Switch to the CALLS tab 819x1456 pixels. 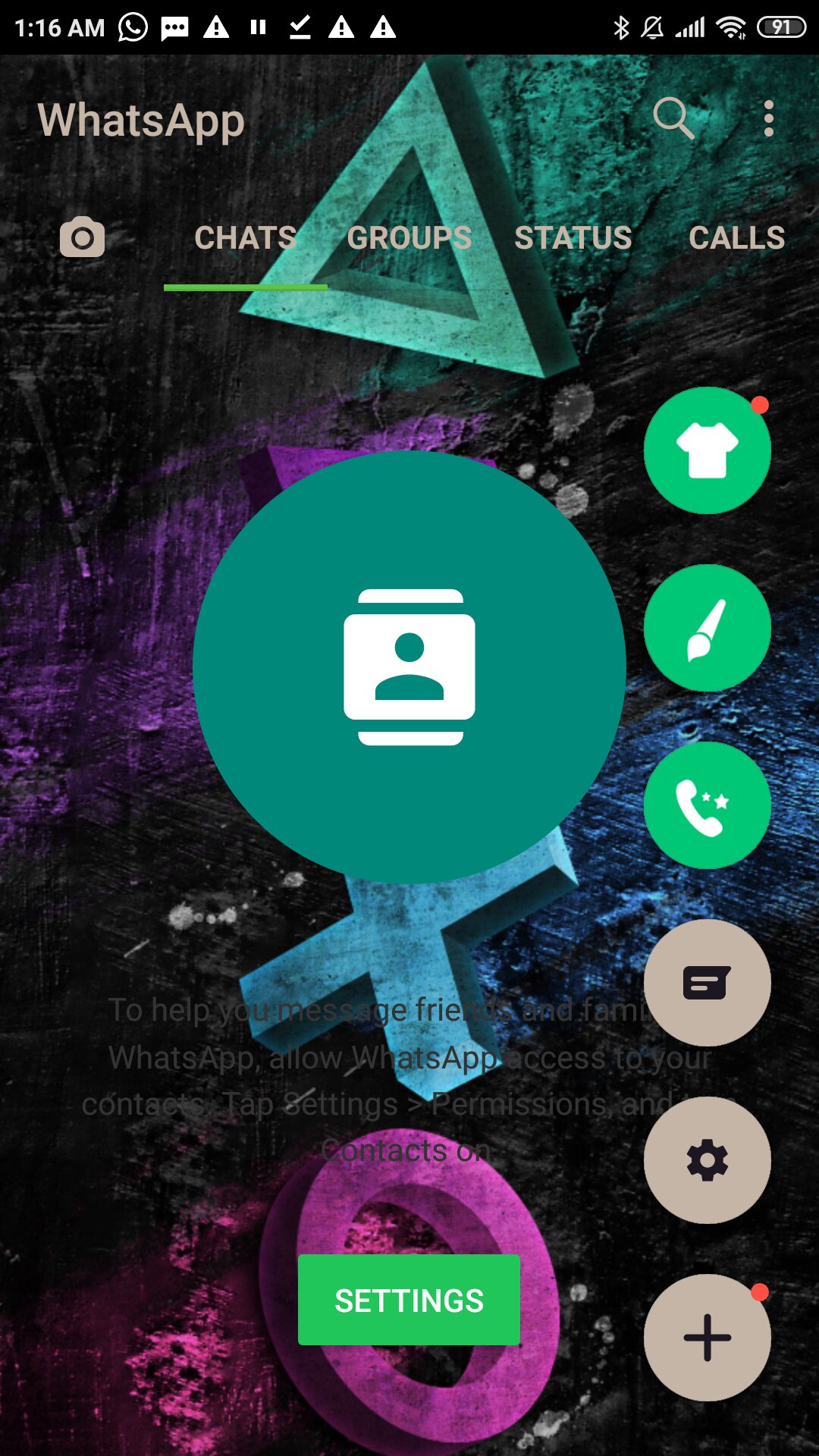(x=737, y=238)
